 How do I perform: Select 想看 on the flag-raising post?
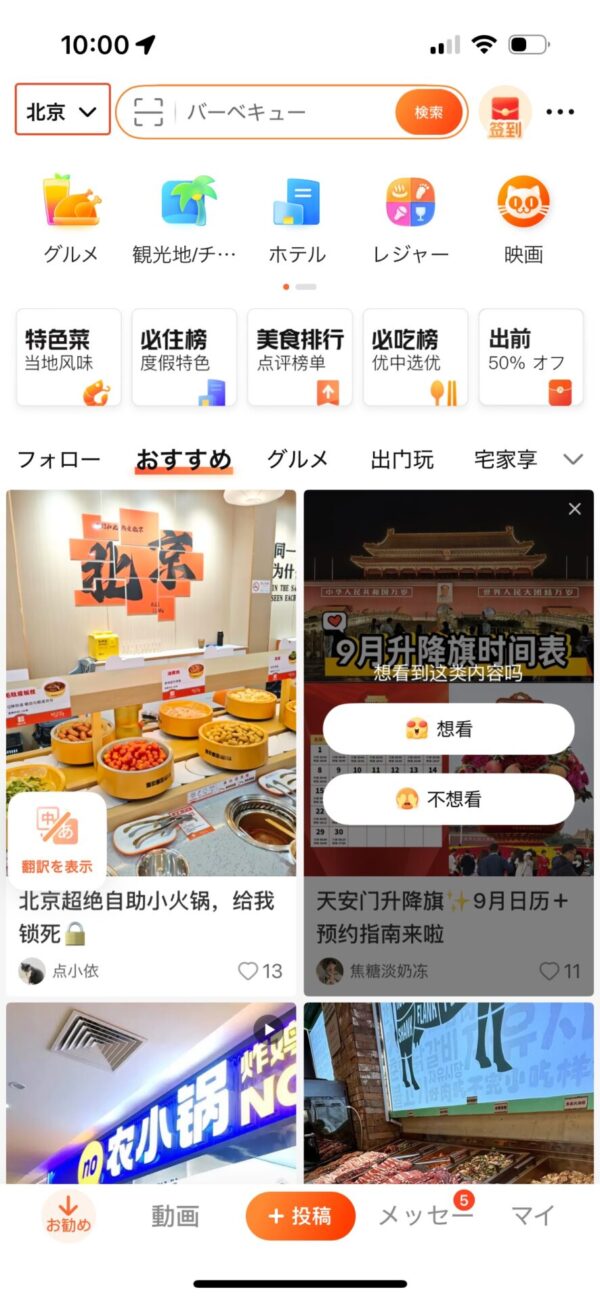[448, 729]
